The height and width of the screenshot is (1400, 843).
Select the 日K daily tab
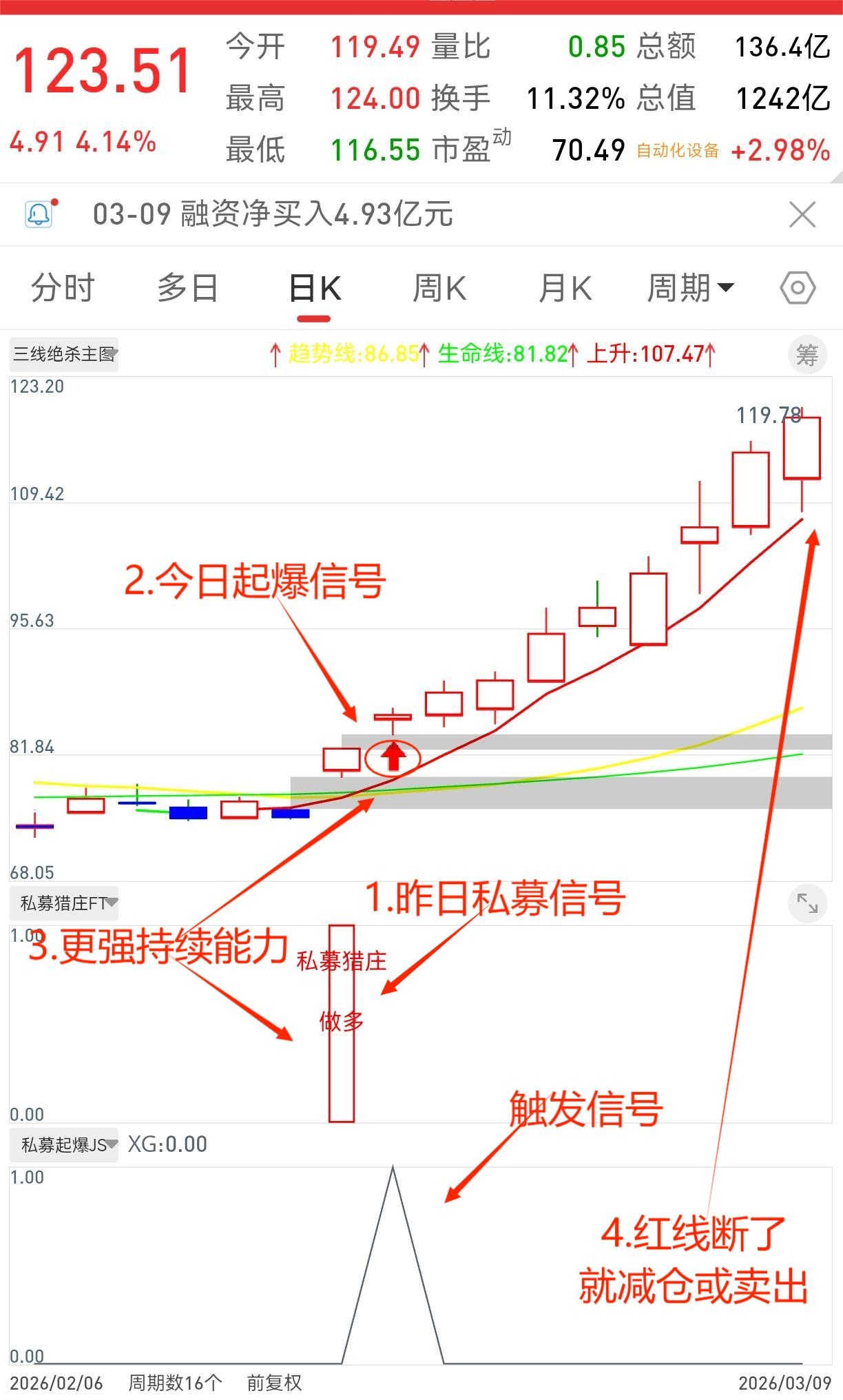317,287
